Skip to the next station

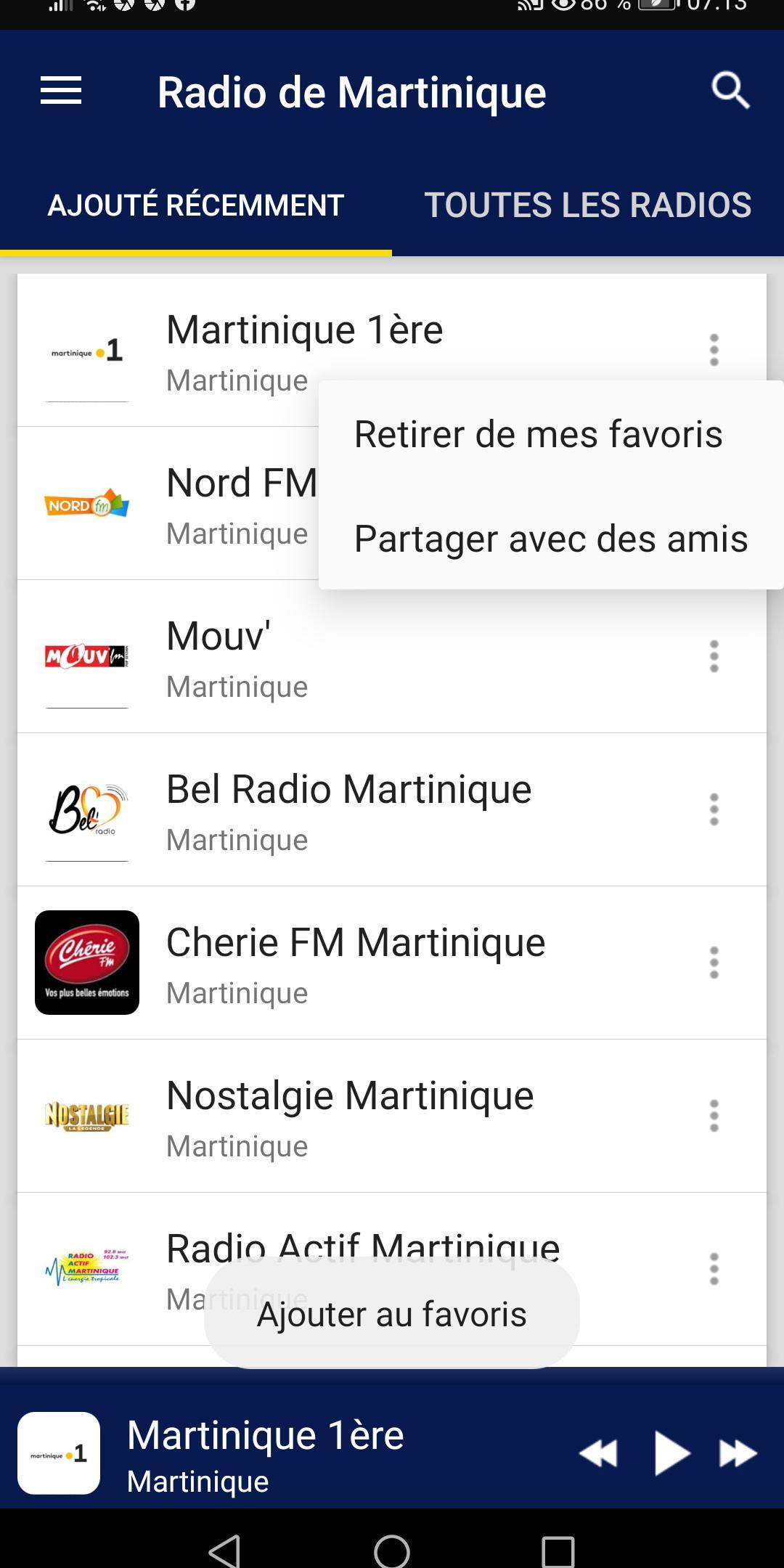738,1453
